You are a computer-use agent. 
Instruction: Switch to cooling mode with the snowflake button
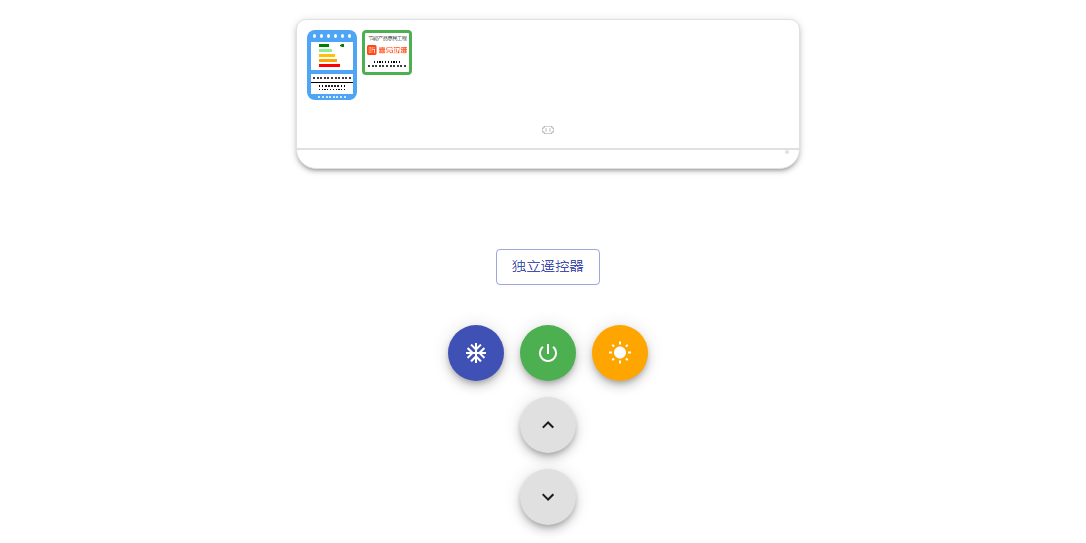point(476,353)
